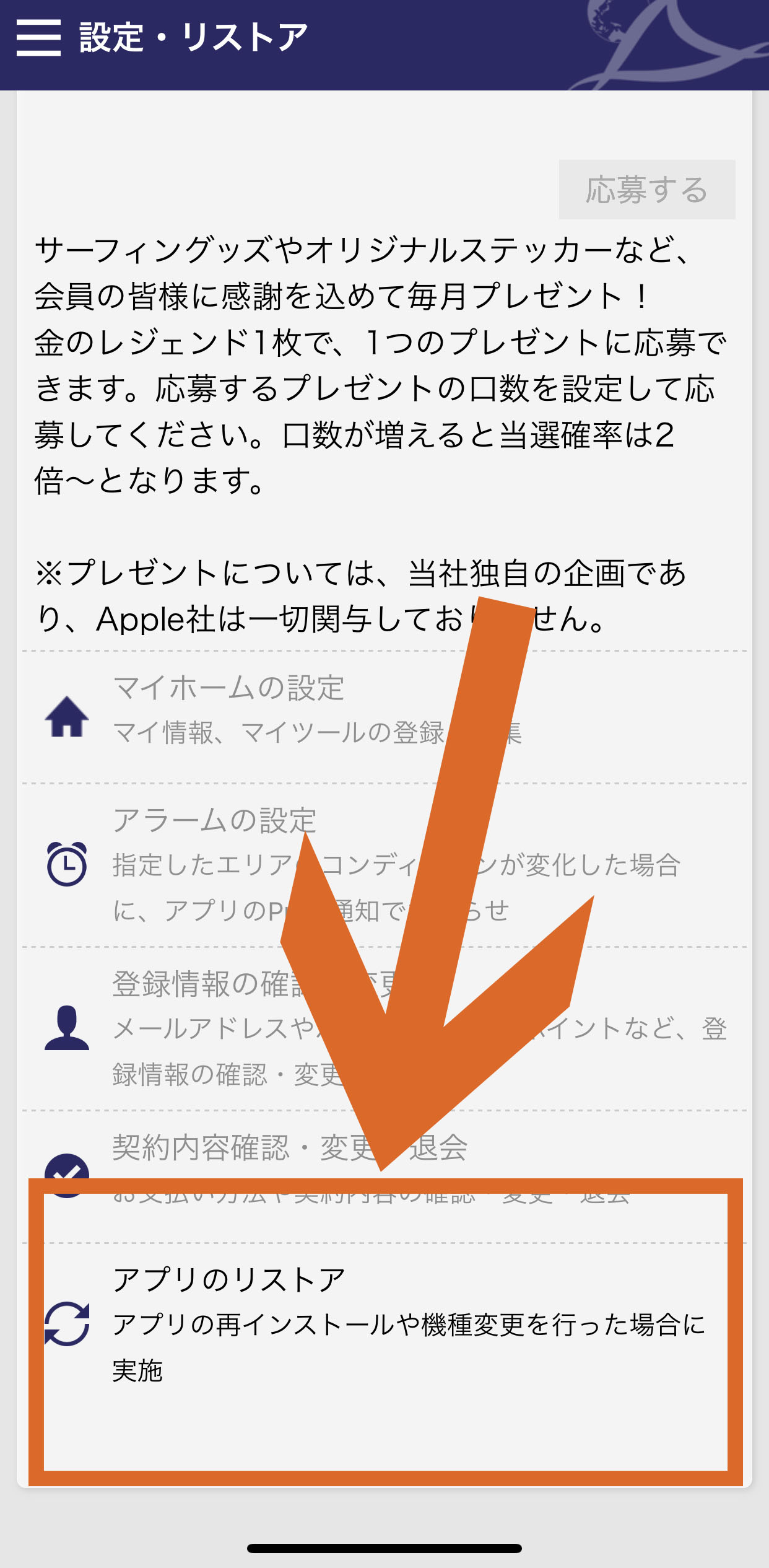The width and height of the screenshot is (769, 1568).
Task: Tap the 応募する apply button
Action: (x=647, y=190)
